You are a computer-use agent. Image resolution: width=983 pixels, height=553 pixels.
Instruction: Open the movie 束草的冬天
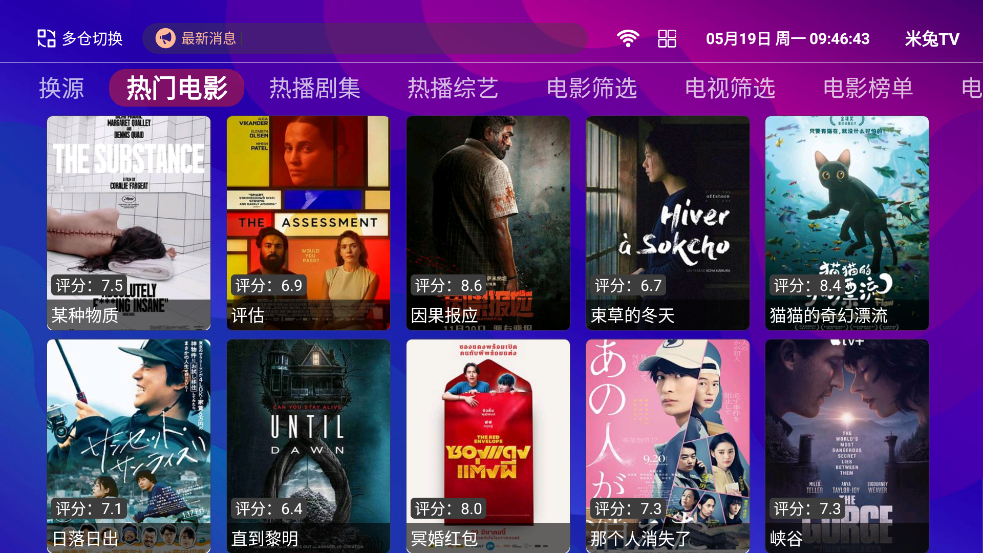tap(667, 222)
